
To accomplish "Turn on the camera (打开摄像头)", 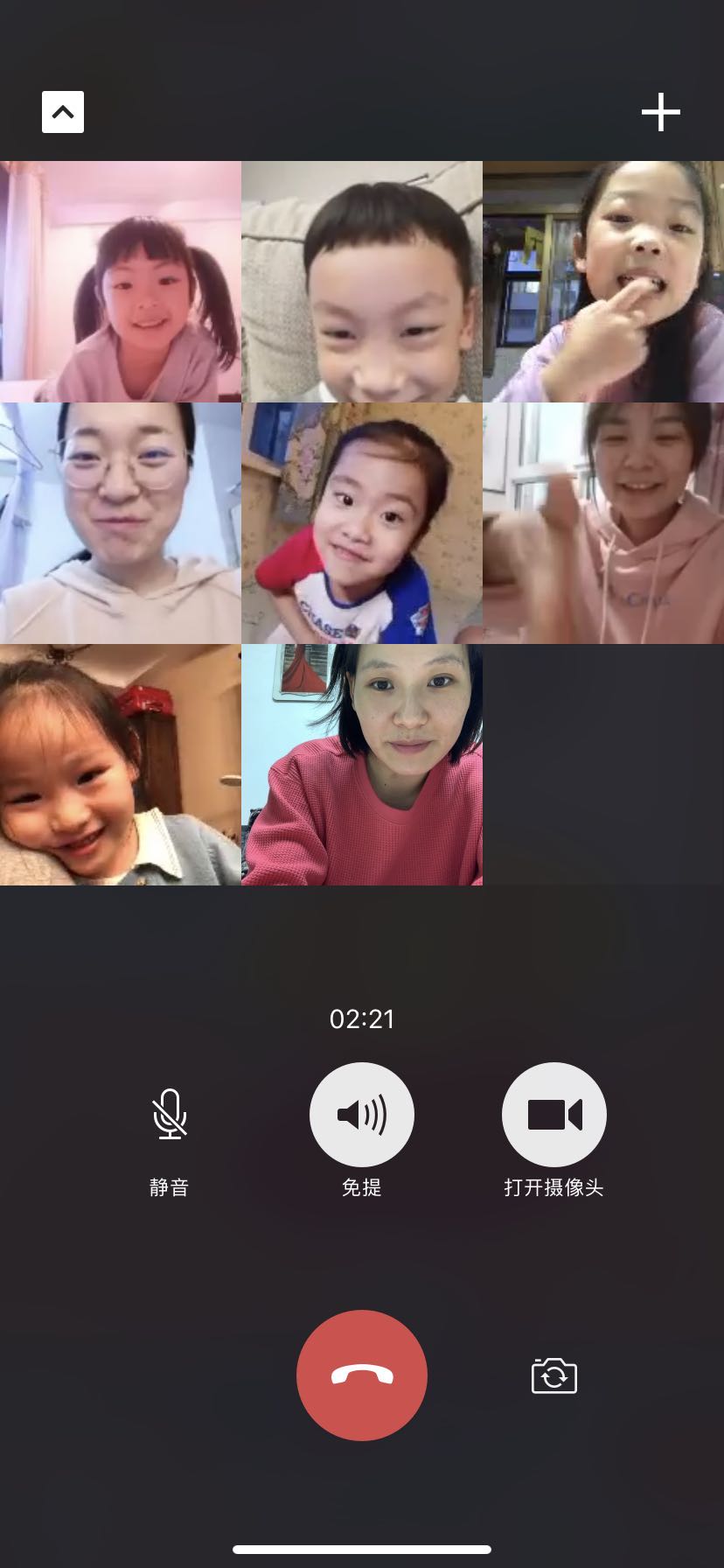I will pos(553,1114).
